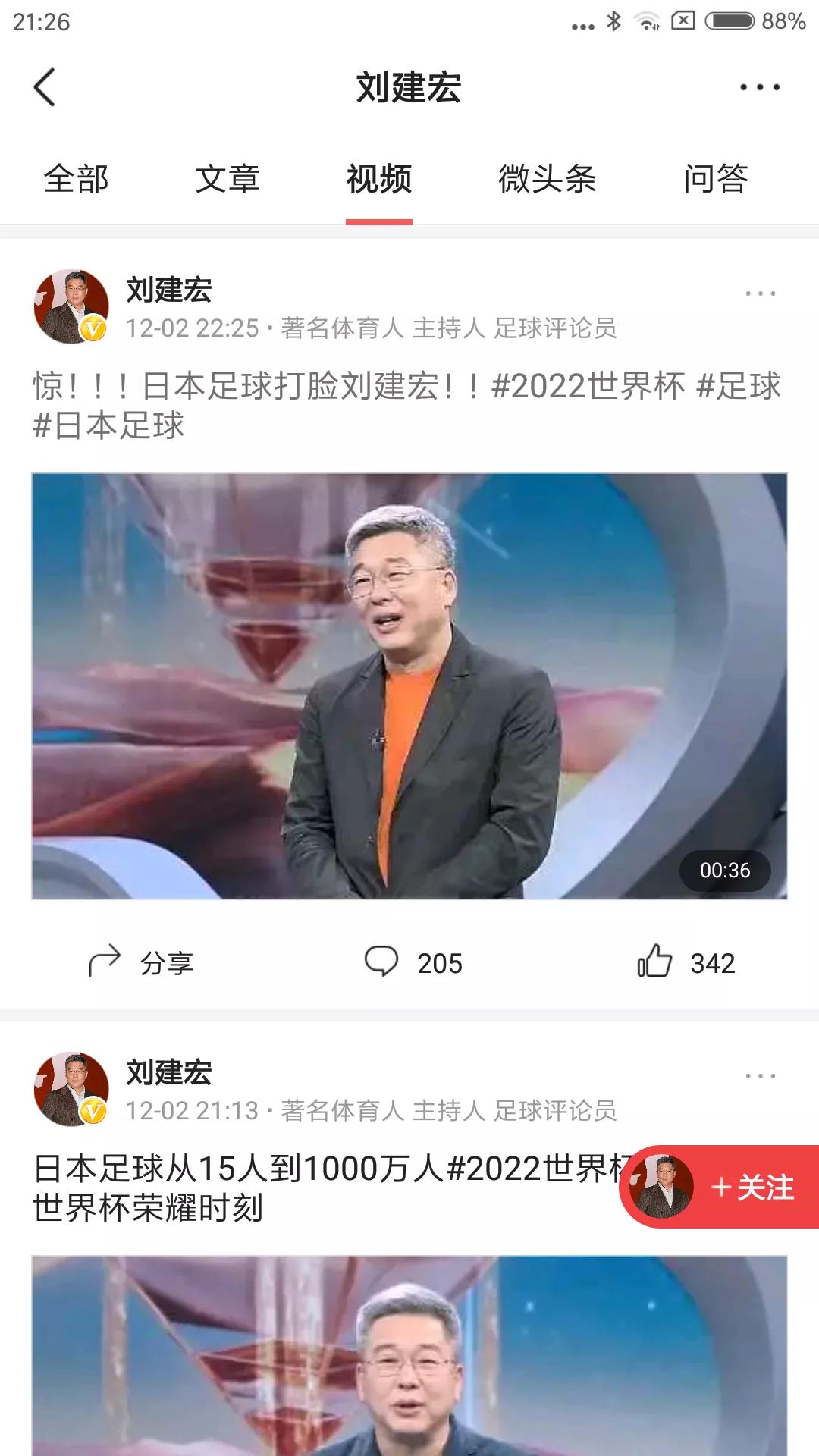This screenshot has height=1456, width=819.
Task: Open 刘建宏's profile avatar on the first post
Action: 71,303
